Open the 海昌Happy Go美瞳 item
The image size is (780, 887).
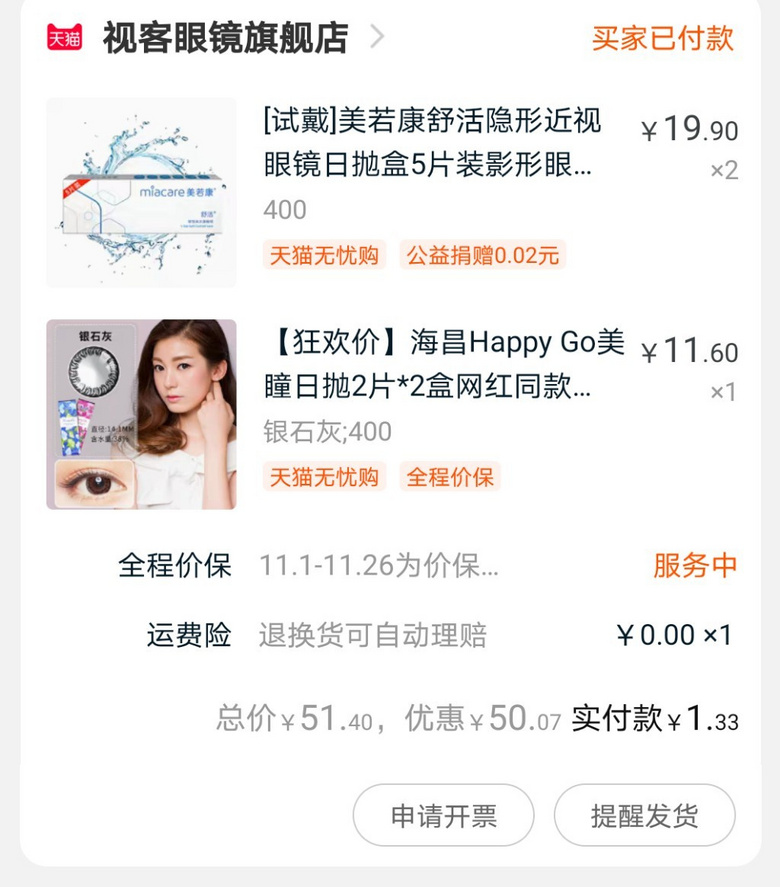click(x=443, y=365)
